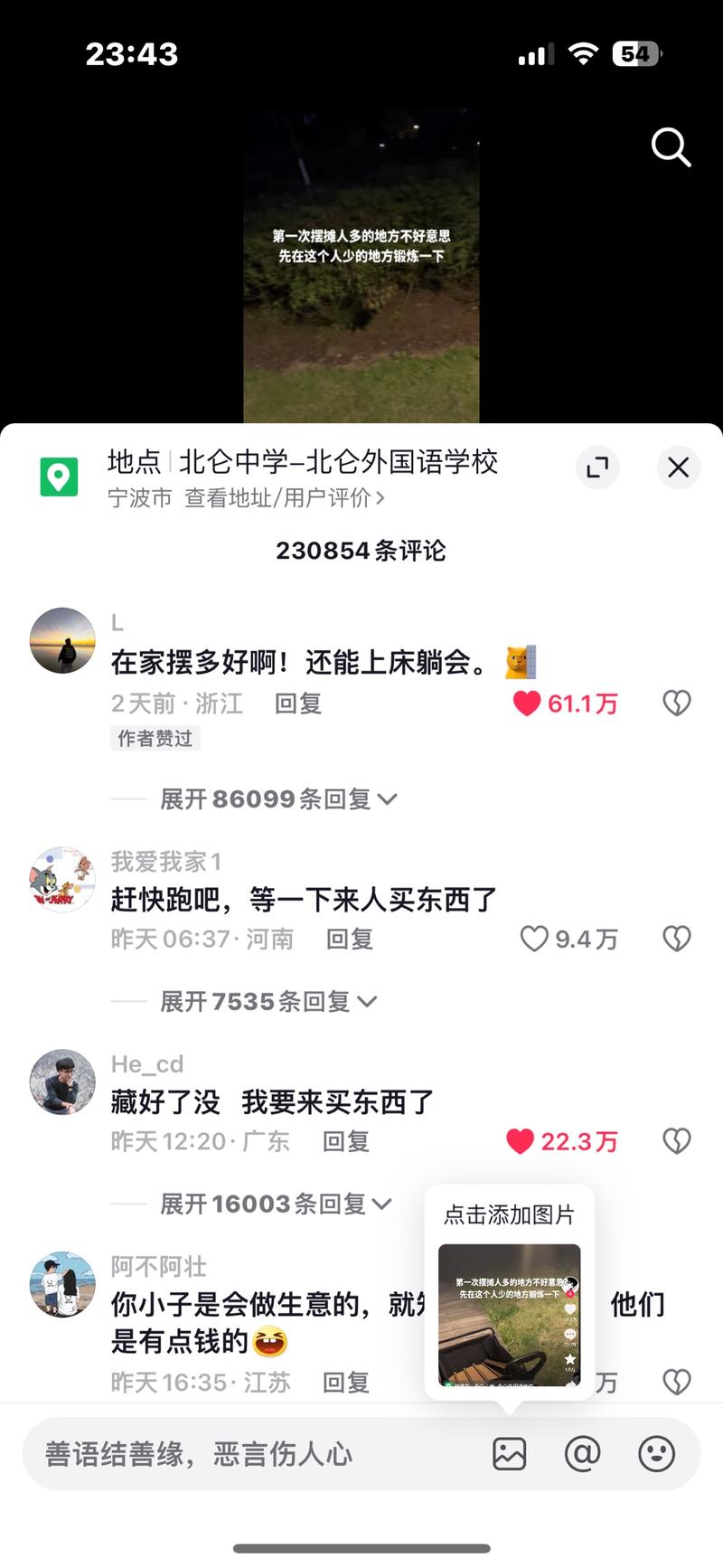
Task: Expand comments panel to full screen
Action: click(x=597, y=467)
